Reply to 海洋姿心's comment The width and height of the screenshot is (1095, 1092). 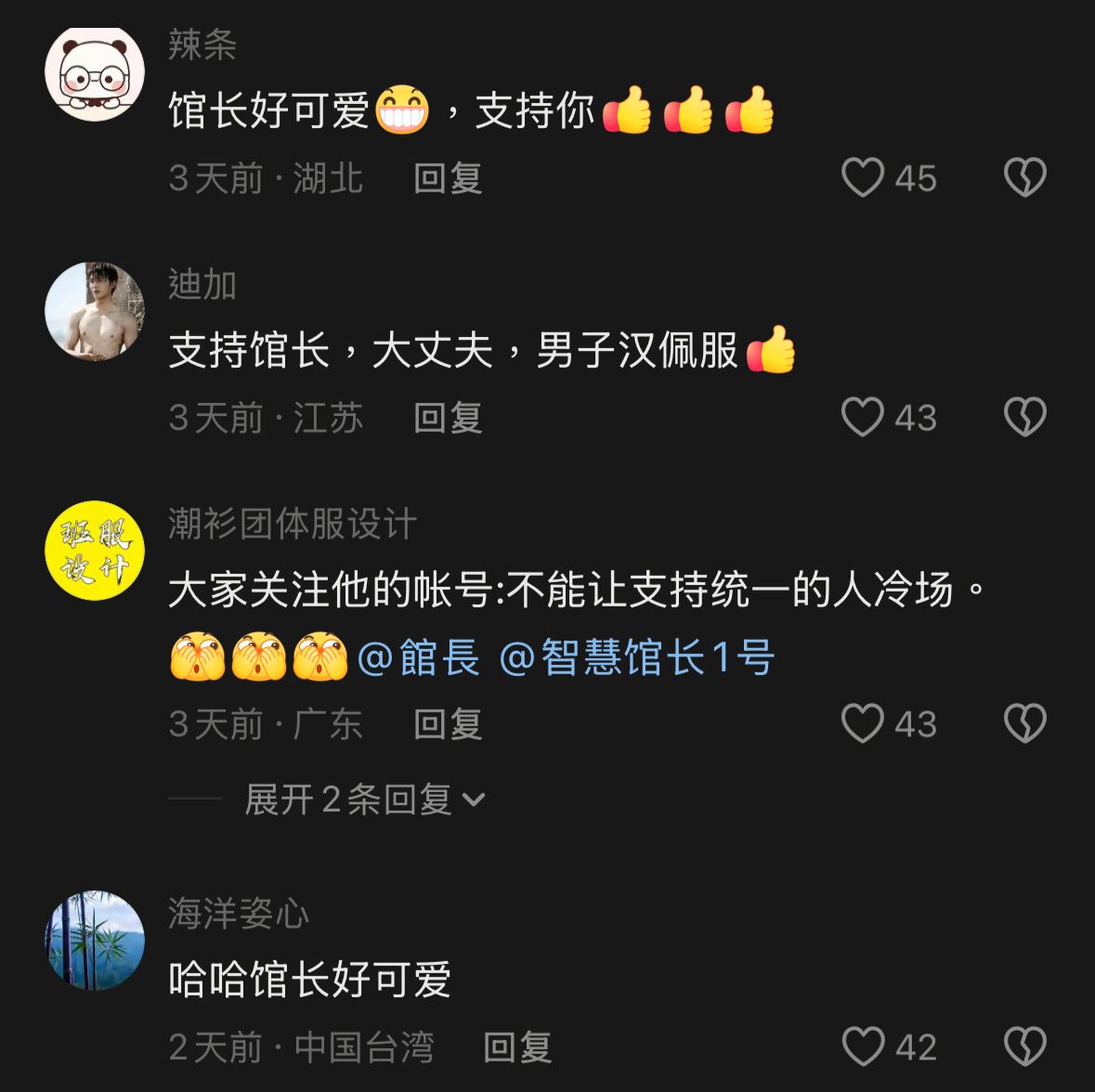[x=517, y=1047]
